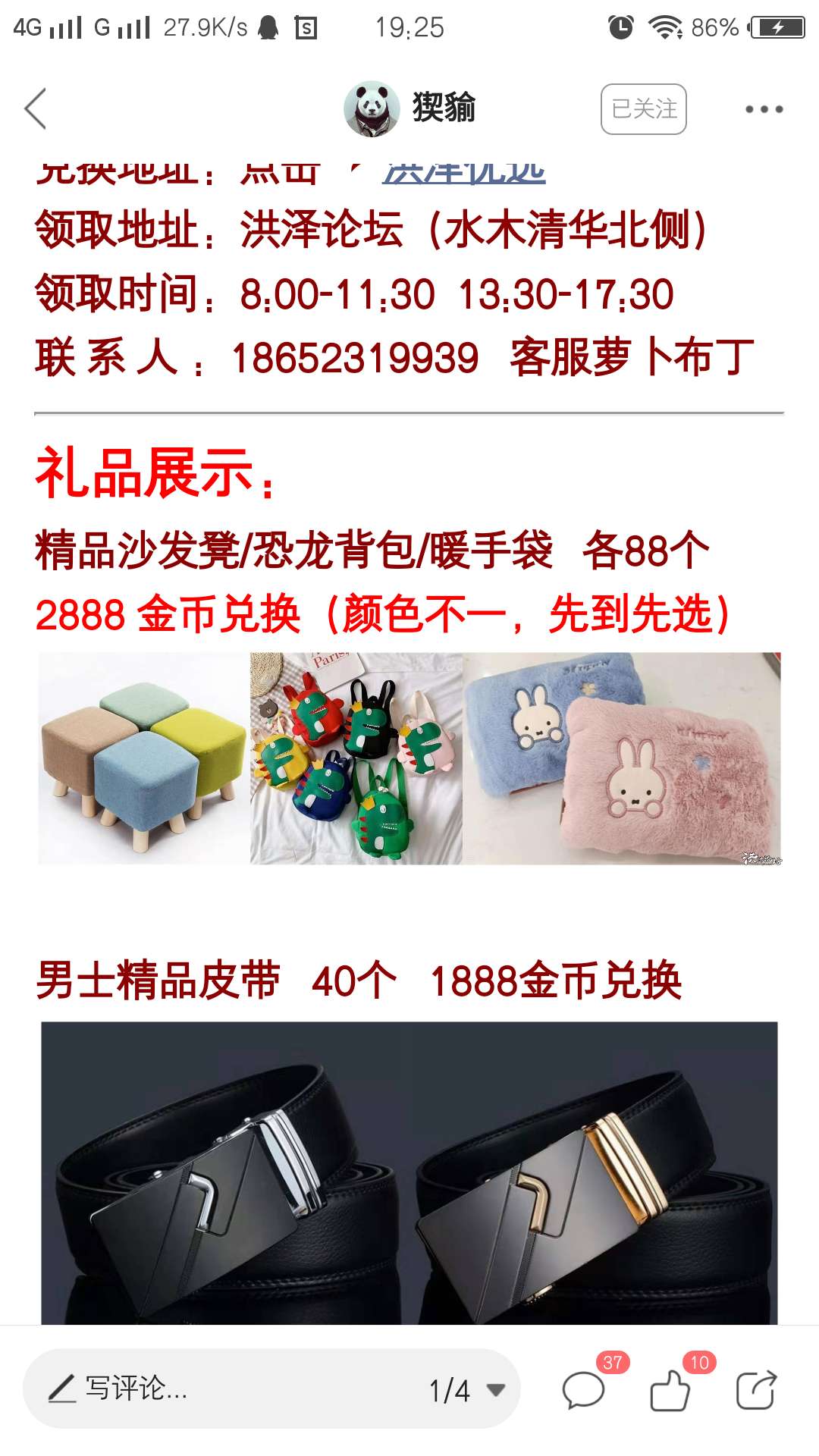Share this post

pyautogui.click(x=756, y=1390)
